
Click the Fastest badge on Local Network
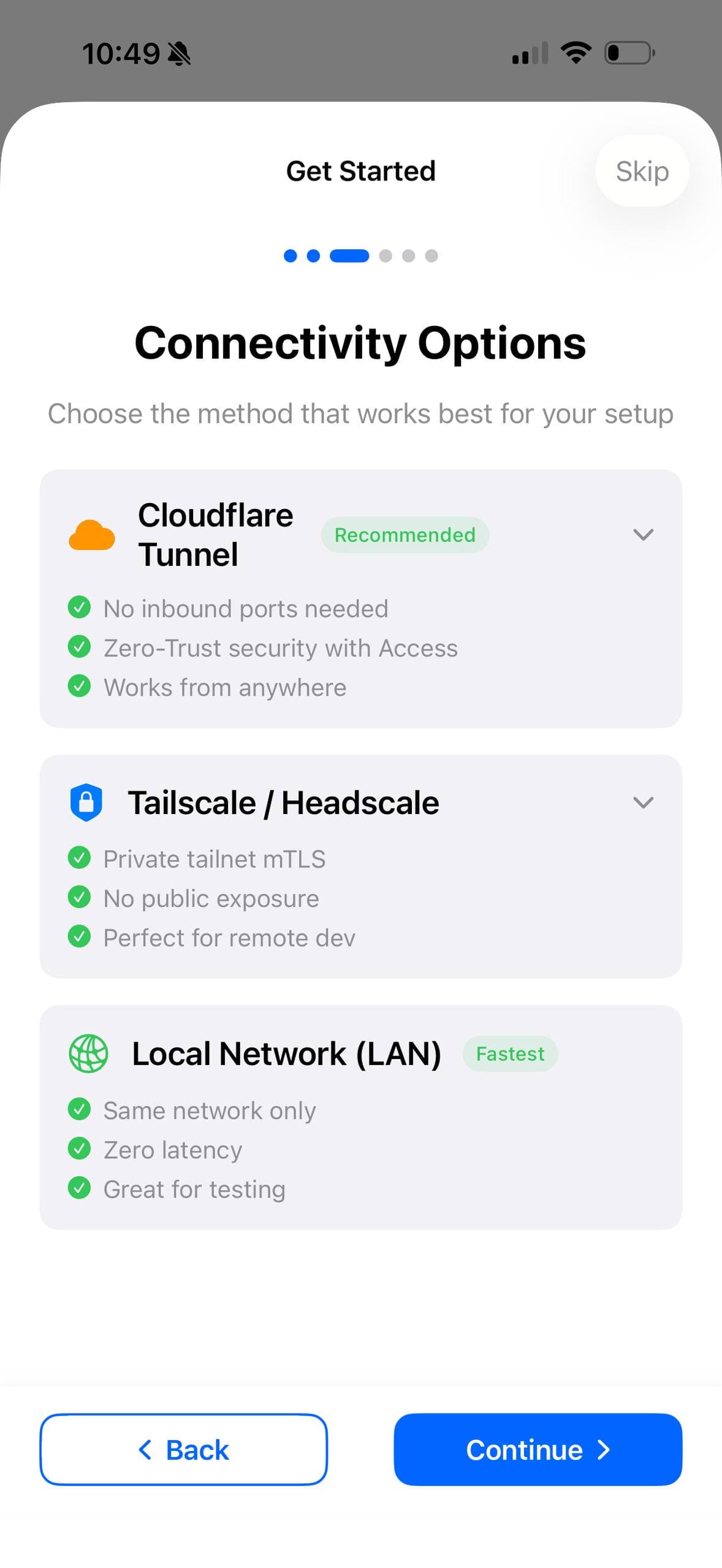(511, 1053)
